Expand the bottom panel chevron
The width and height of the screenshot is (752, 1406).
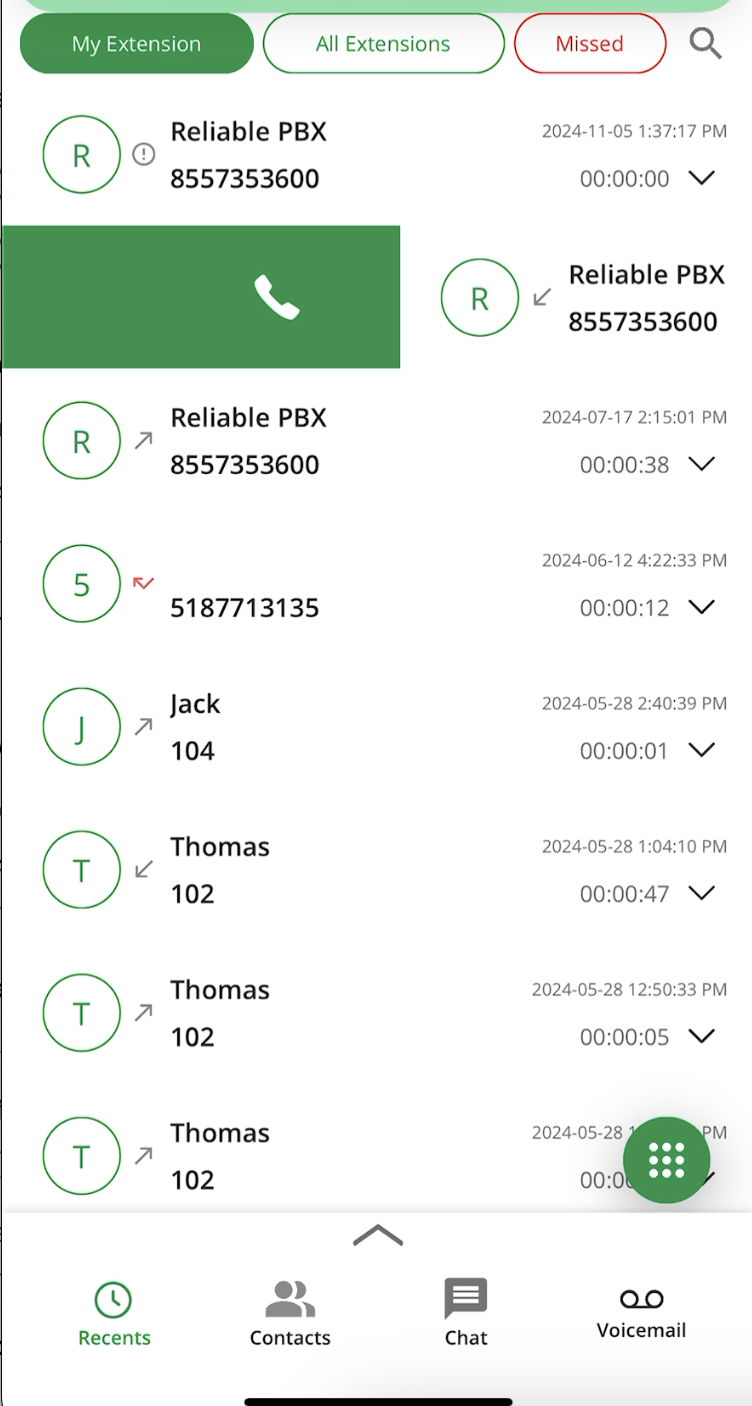click(x=378, y=1235)
